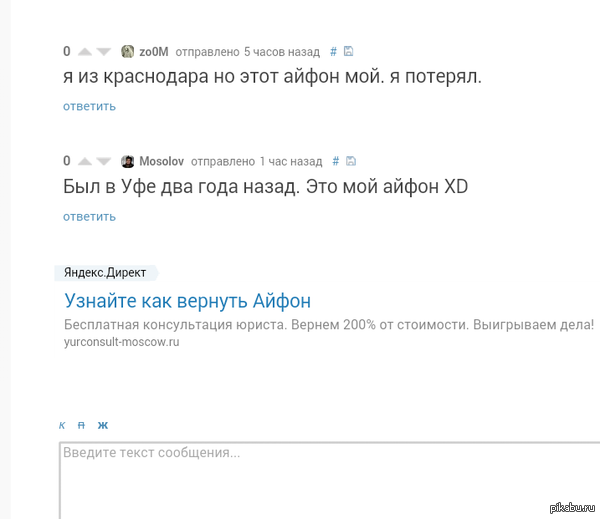The width and height of the screenshot is (600, 519).
Task: Open the Яндекс.Директ label
Action: pyautogui.click(x=105, y=272)
